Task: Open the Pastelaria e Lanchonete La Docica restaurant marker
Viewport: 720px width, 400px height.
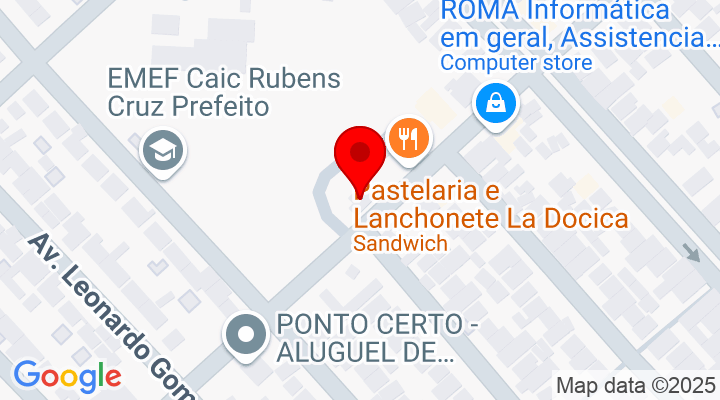Action: pyautogui.click(x=408, y=138)
